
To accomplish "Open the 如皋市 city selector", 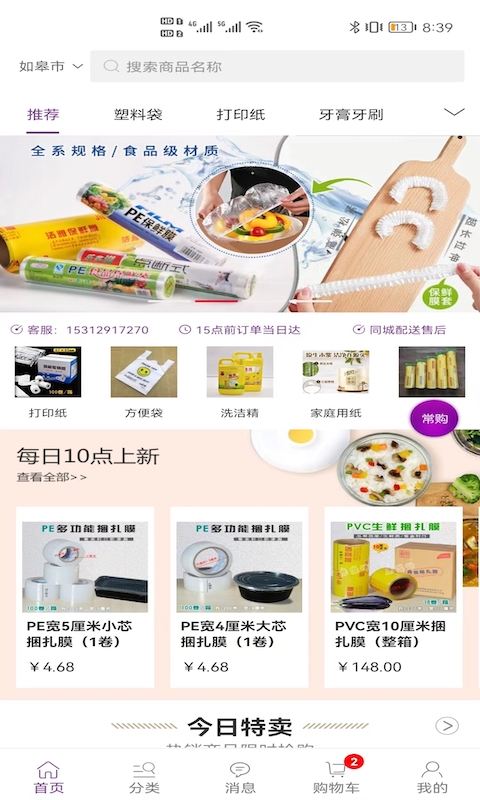I will coord(50,66).
